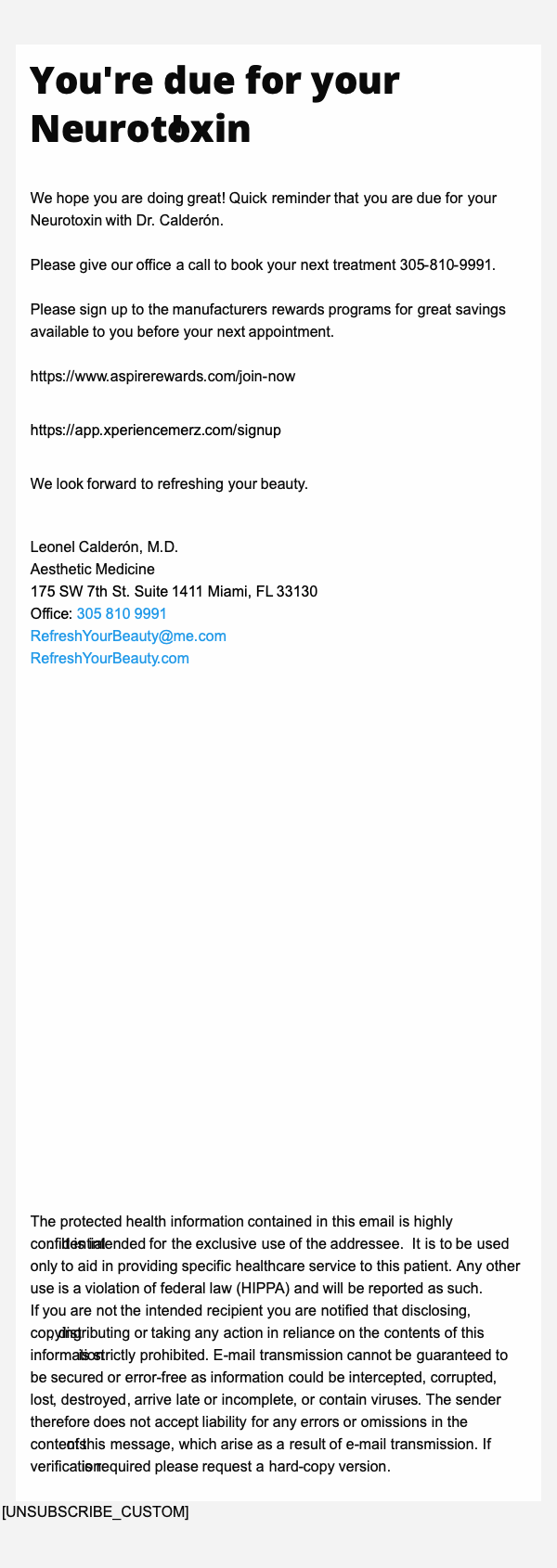The image size is (557, 1568).
Task: Call the office number 305 810 9991
Action: [122, 614]
